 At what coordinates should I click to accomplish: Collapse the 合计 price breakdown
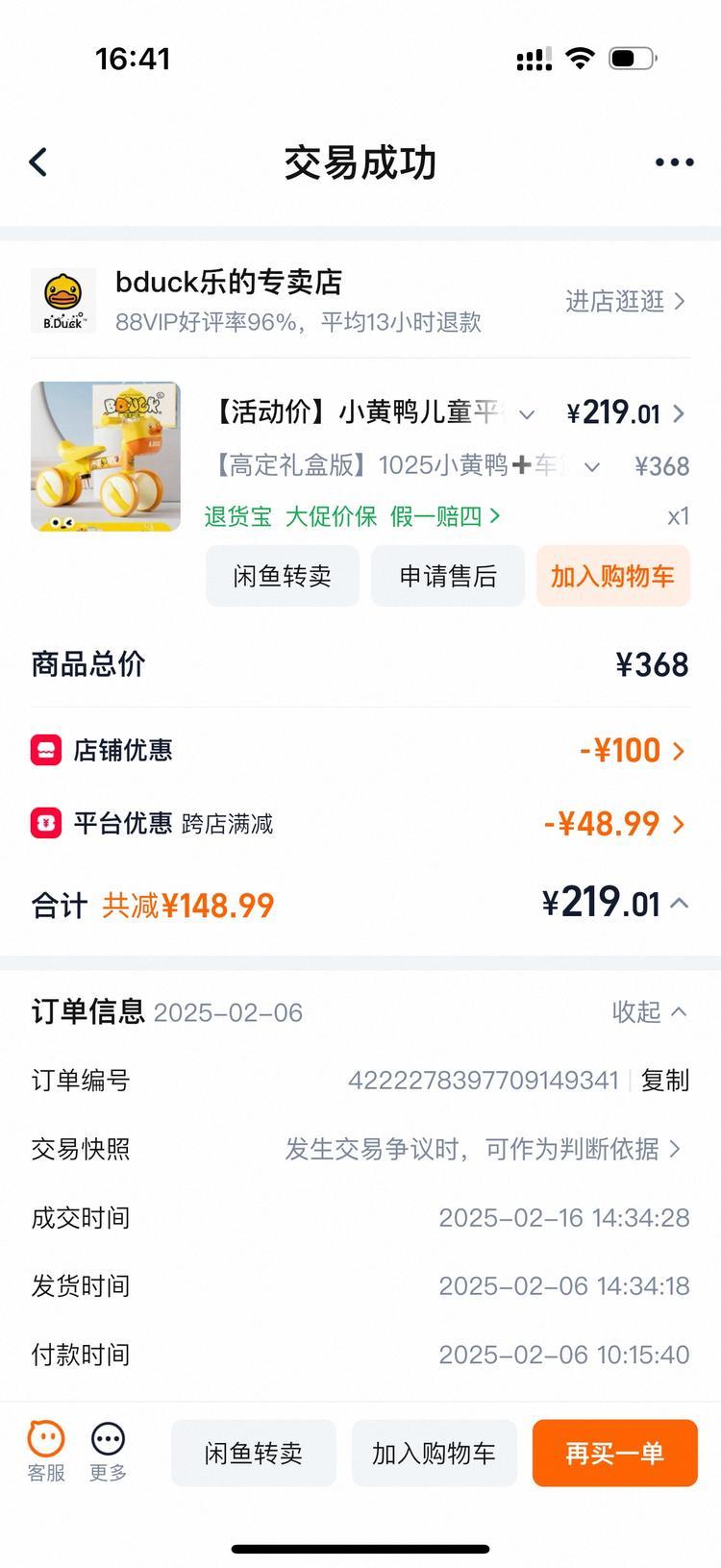679,904
